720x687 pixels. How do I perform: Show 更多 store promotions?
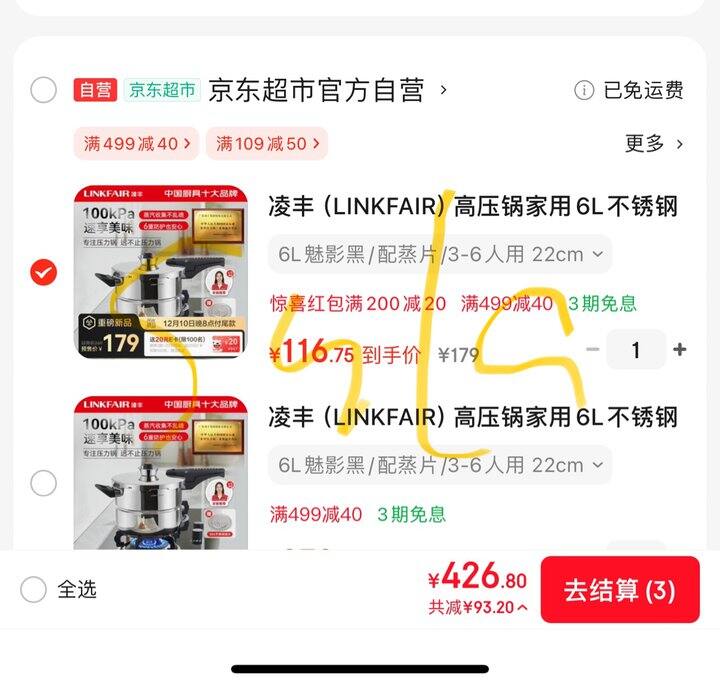pos(654,143)
